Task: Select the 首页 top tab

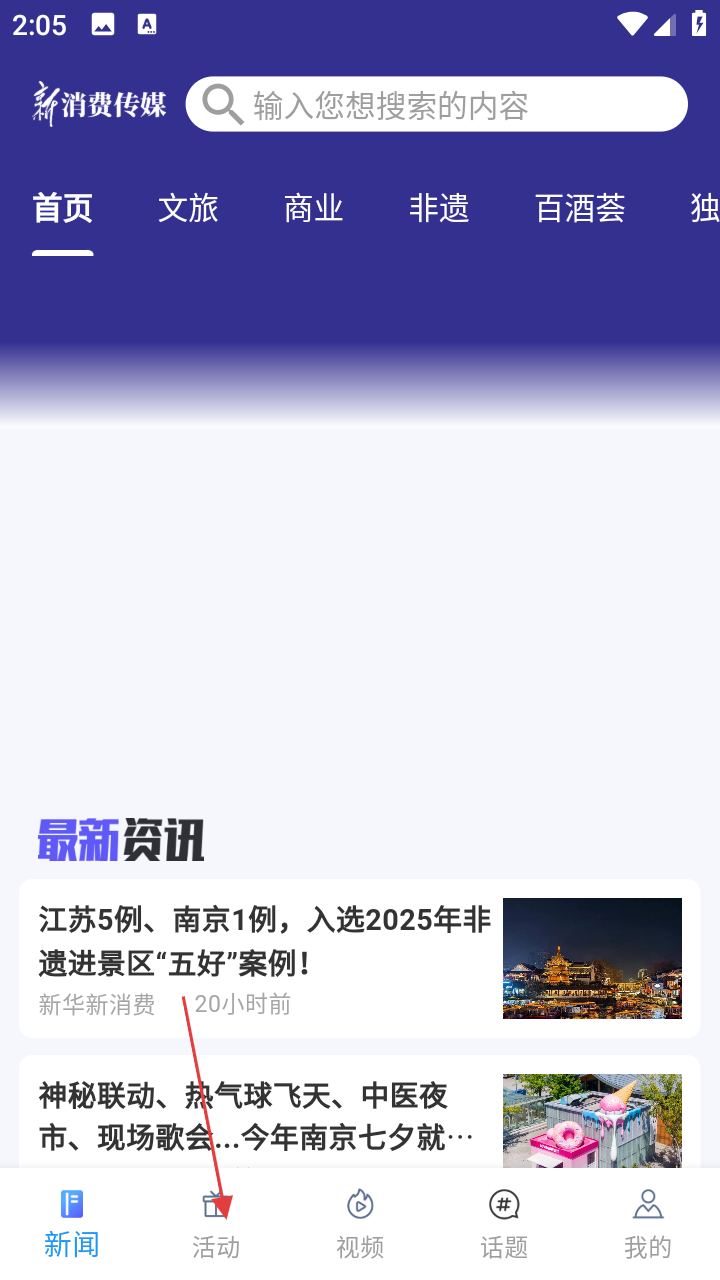Action: pos(62,208)
